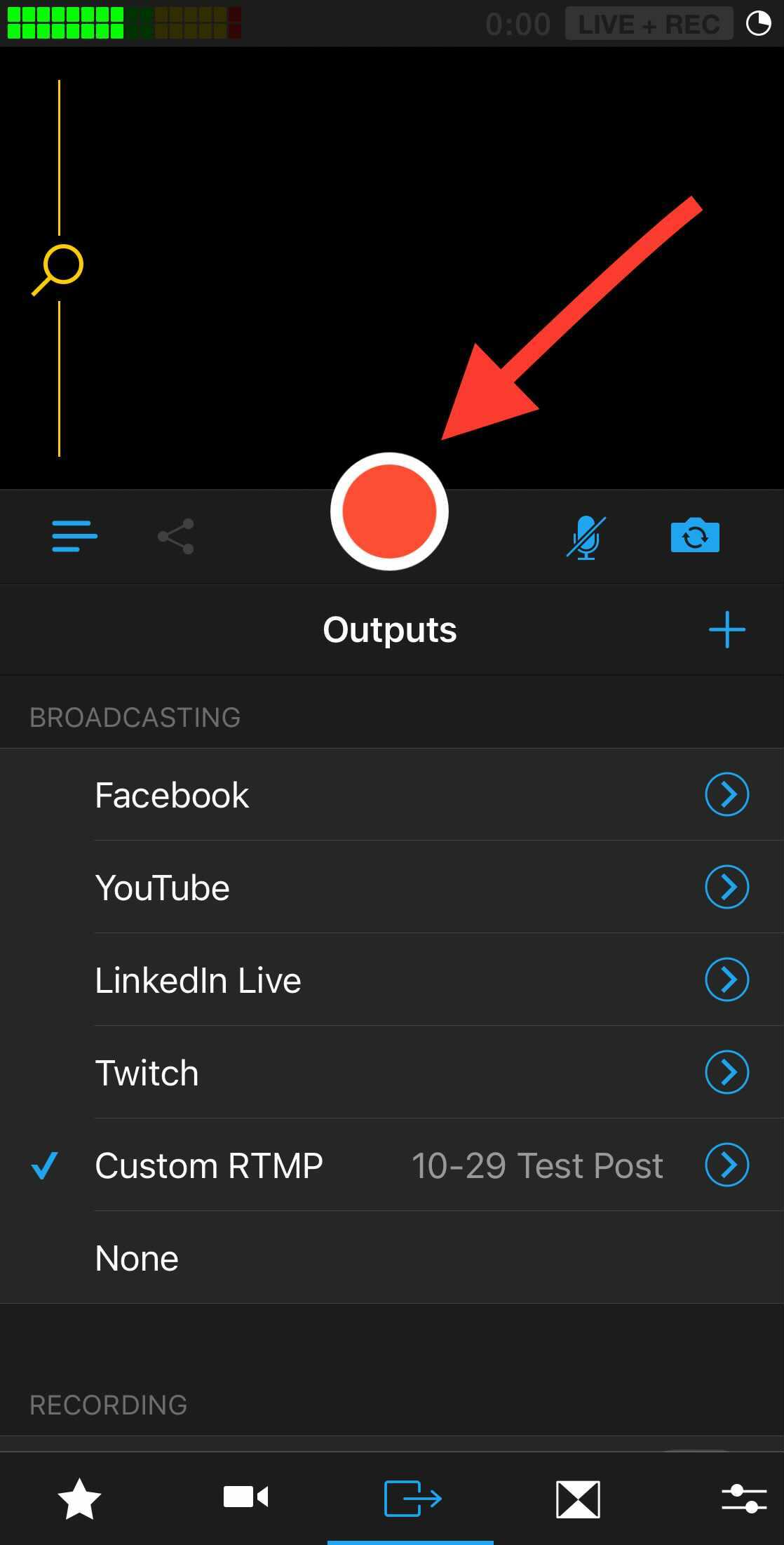Open YouTube output details arrow
Viewport: 784px width, 1545px height.
[726, 887]
